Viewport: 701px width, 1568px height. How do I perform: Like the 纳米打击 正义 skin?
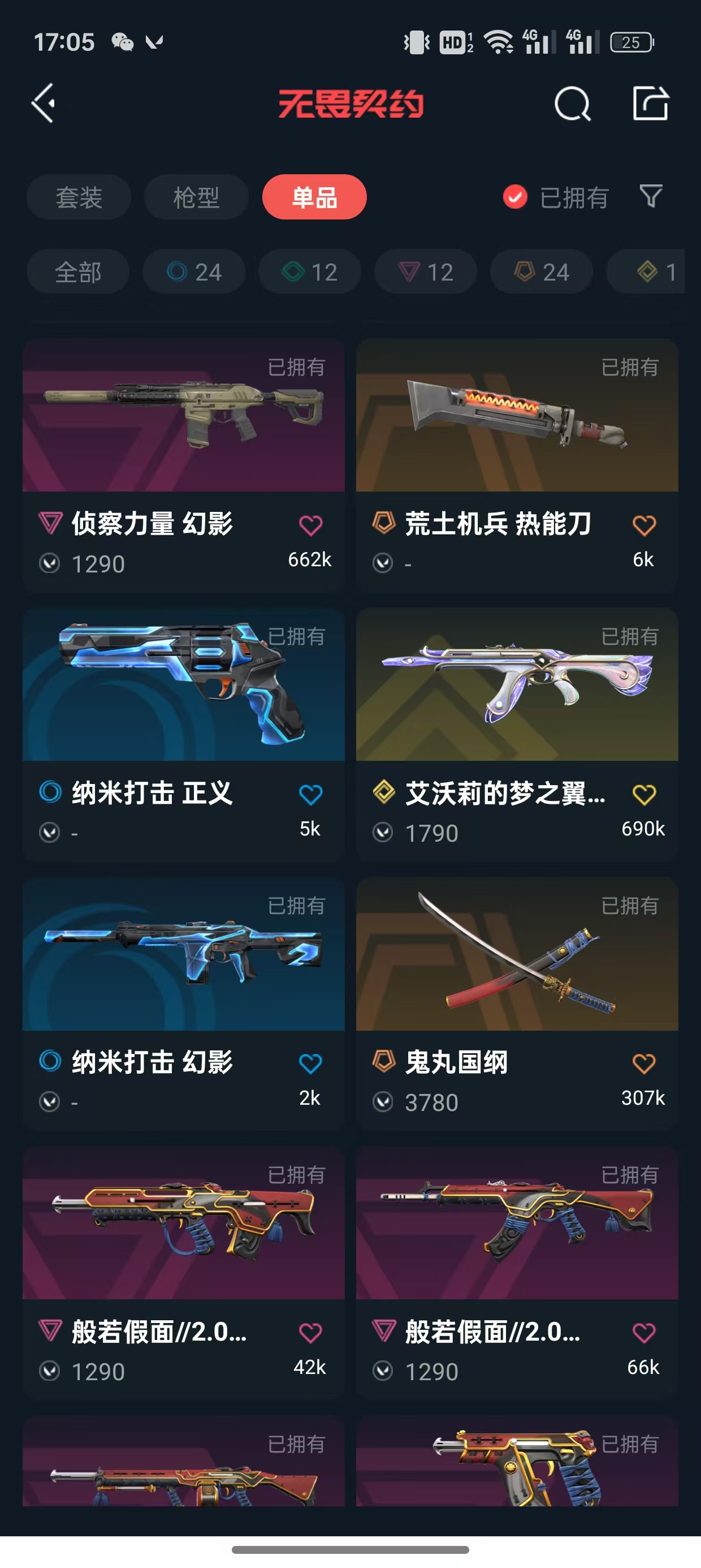310,794
